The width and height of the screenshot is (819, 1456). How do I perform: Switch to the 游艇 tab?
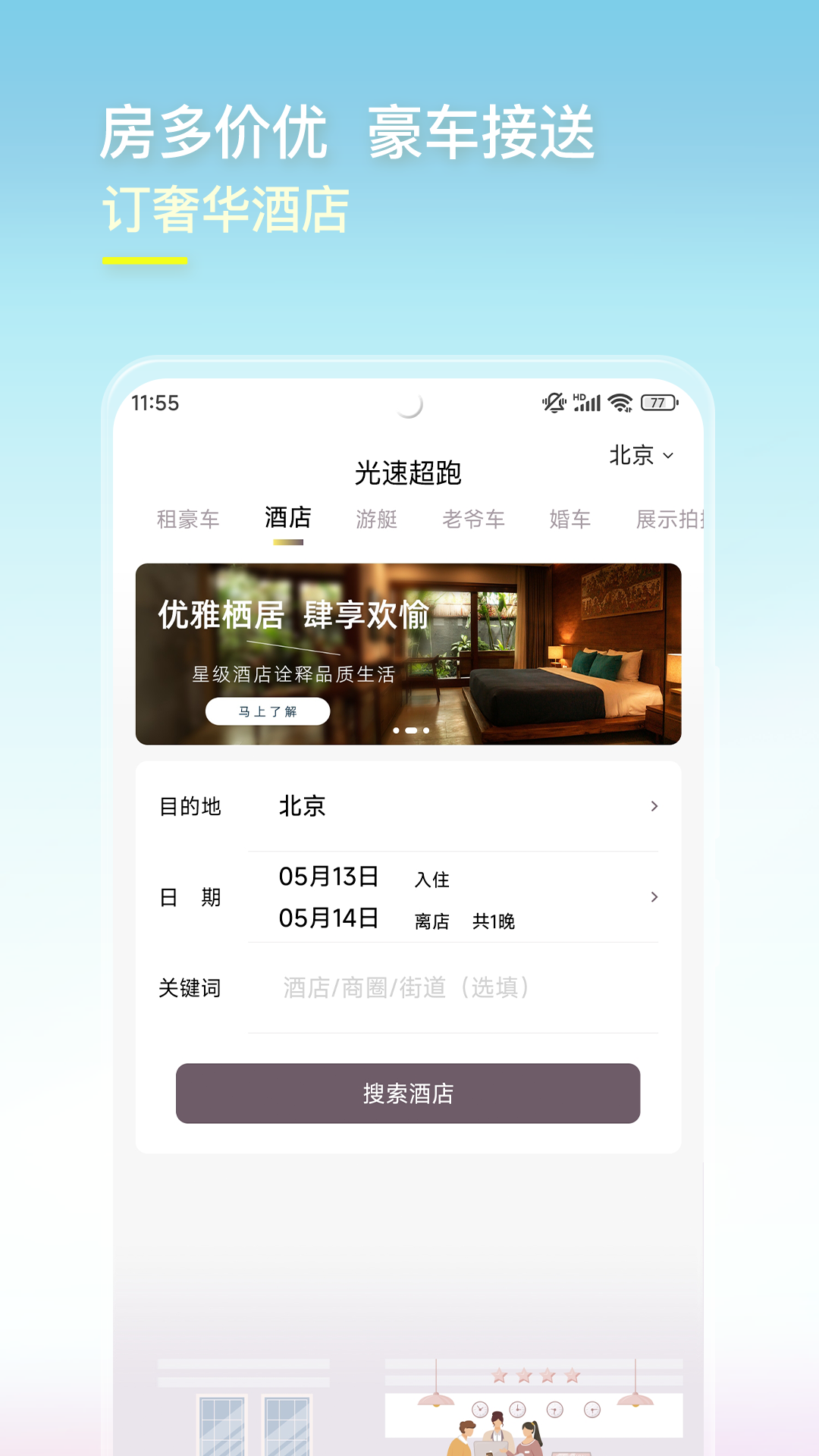pyautogui.click(x=377, y=519)
